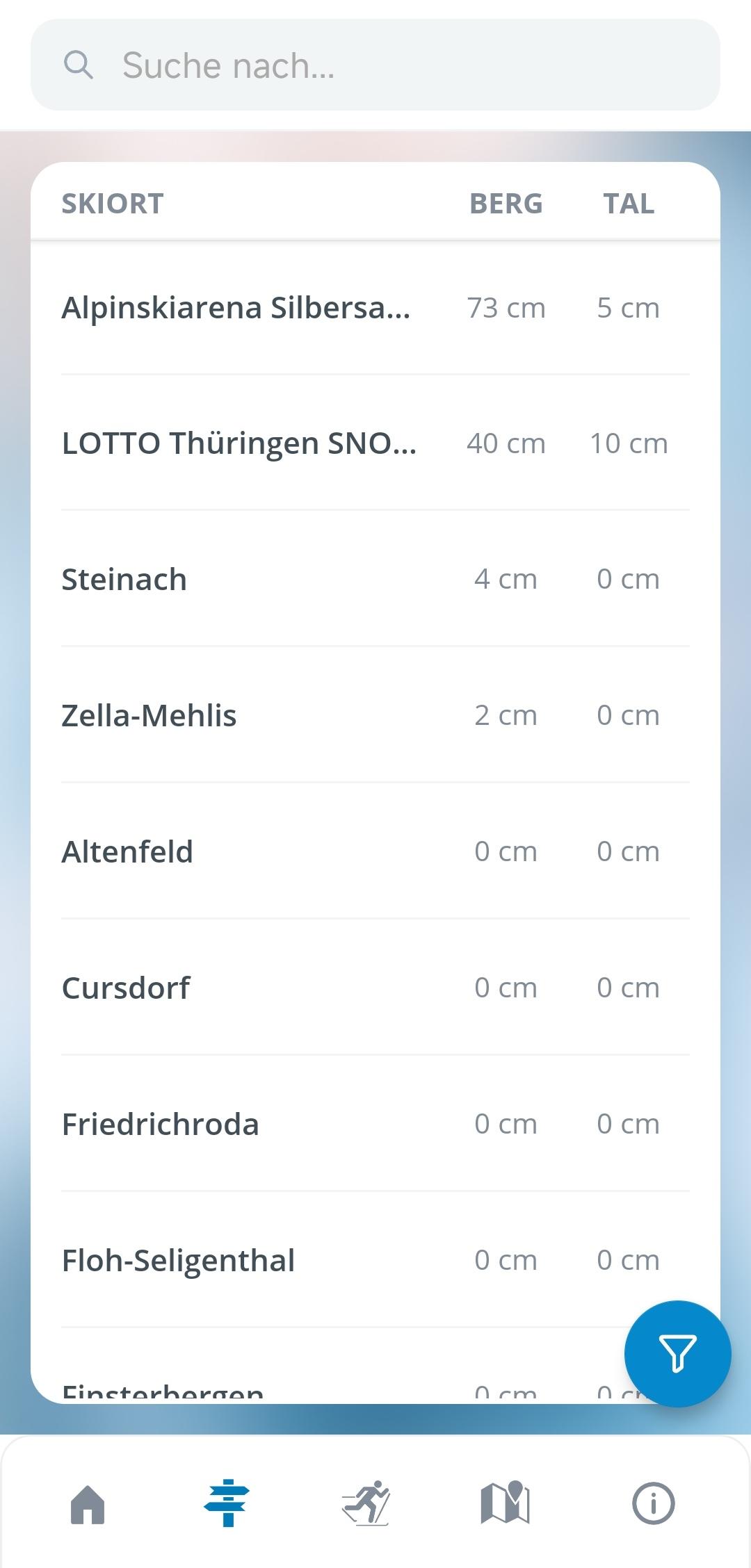Viewport: 751px width, 1568px height.
Task: Switch to the signpost resorts tab
Action: click(x=227, y=1503)
